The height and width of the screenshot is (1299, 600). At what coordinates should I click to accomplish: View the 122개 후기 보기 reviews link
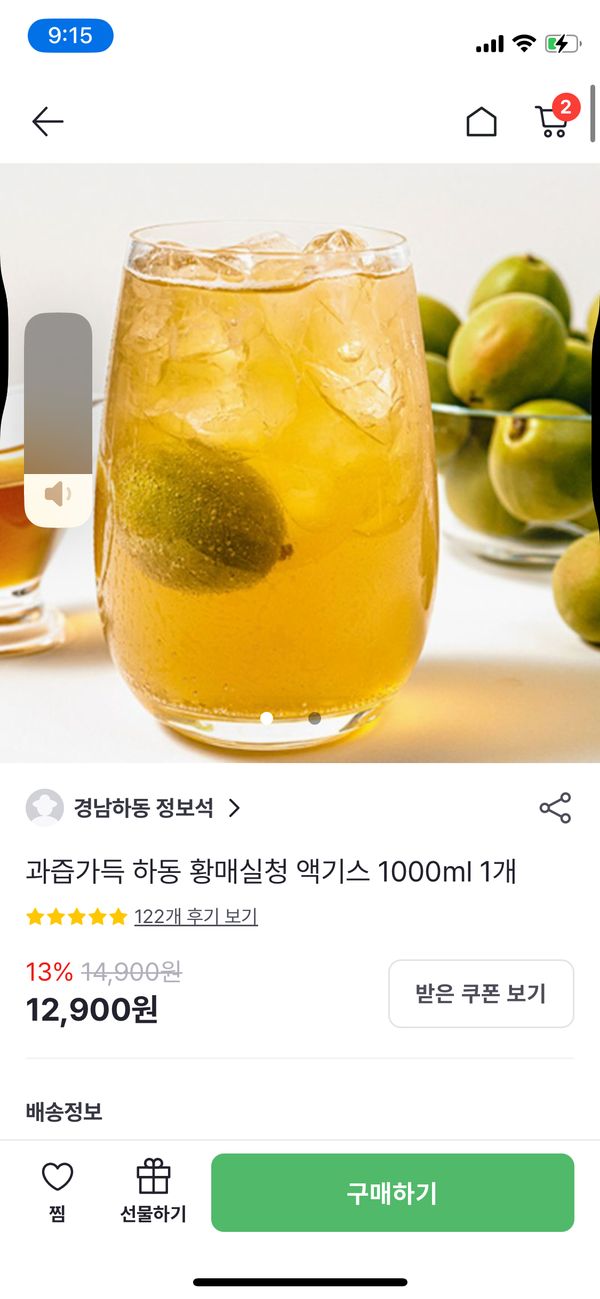pyautogui.click(x=196, y=916)
